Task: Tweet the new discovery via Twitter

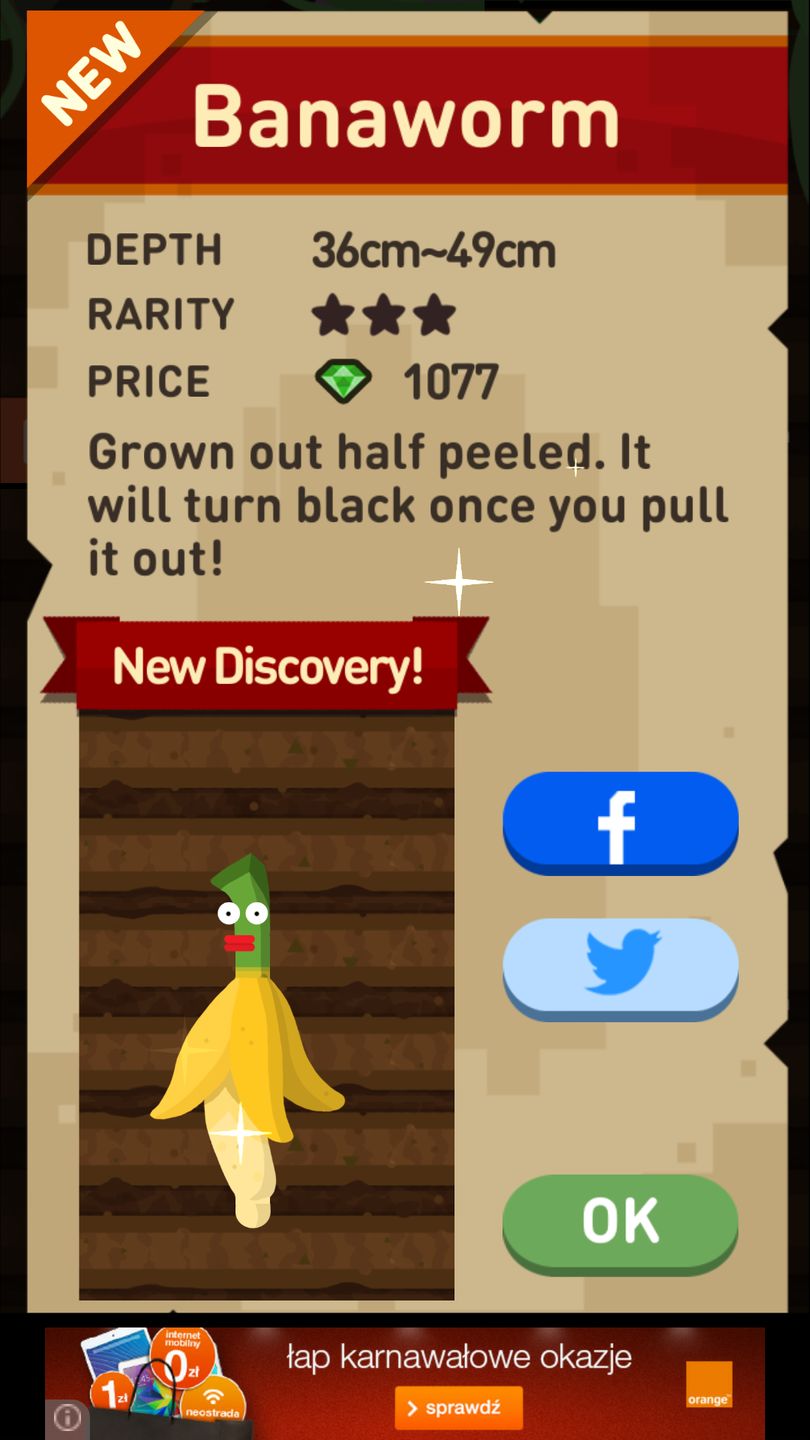Action: (x=620, y=965)
